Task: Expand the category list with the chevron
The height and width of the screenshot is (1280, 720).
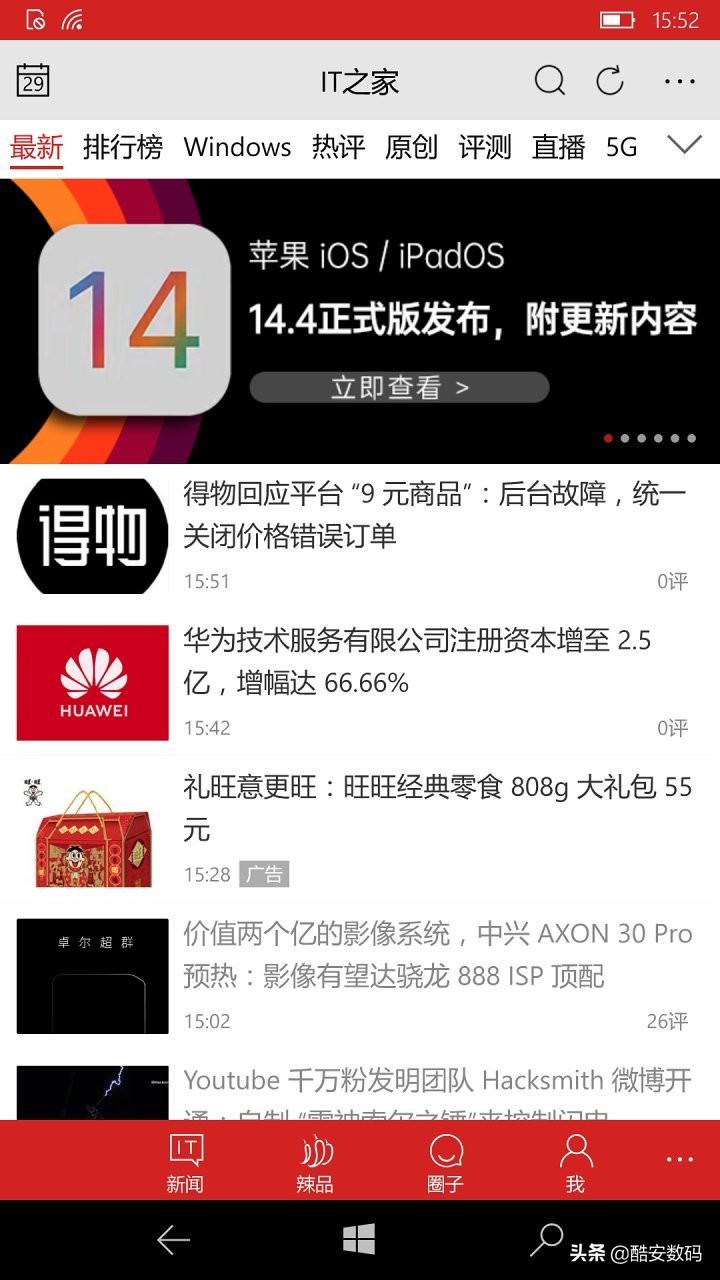Action: 684,146
